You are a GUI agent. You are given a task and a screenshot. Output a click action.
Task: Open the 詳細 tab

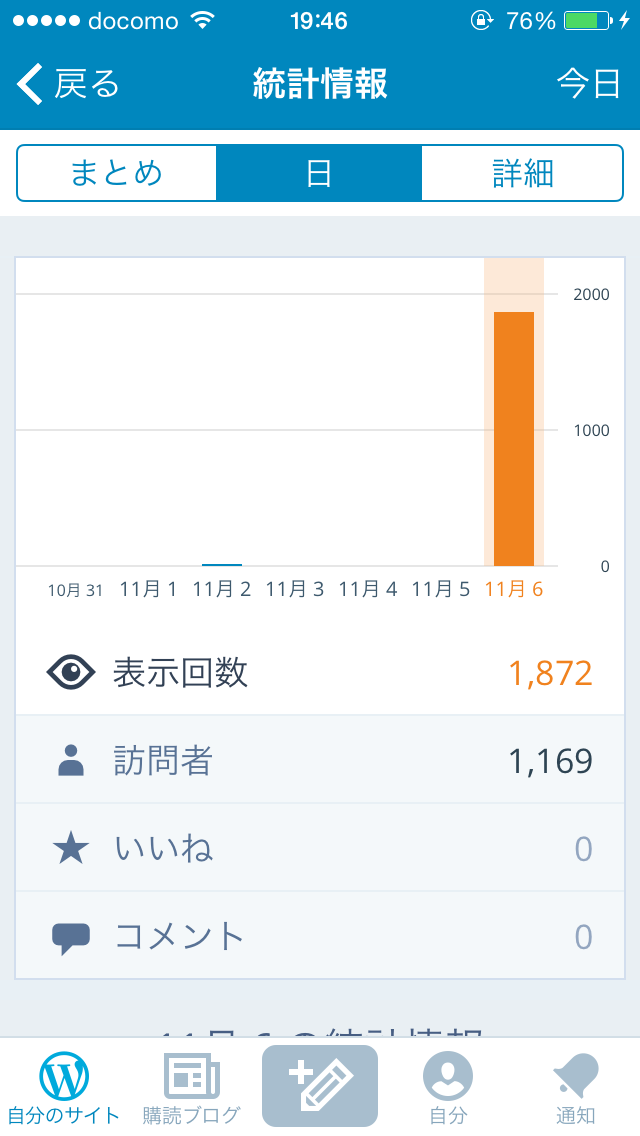[x=522, y=173]
